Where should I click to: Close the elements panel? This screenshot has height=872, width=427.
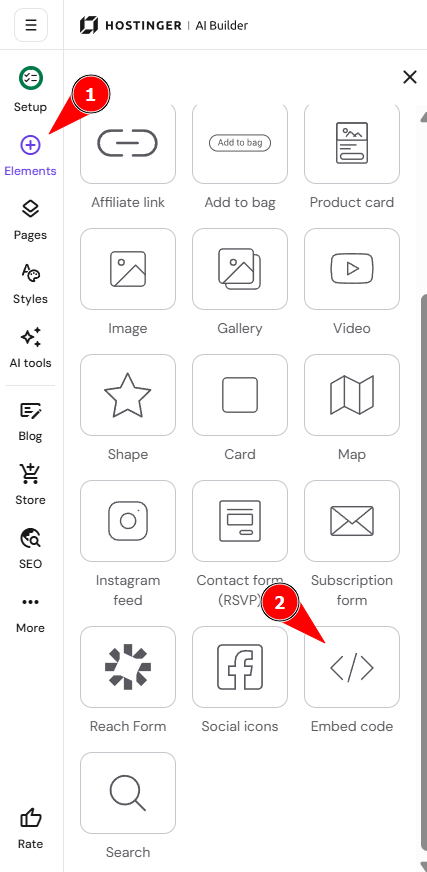pyautogui.click(x=410, y=77)
